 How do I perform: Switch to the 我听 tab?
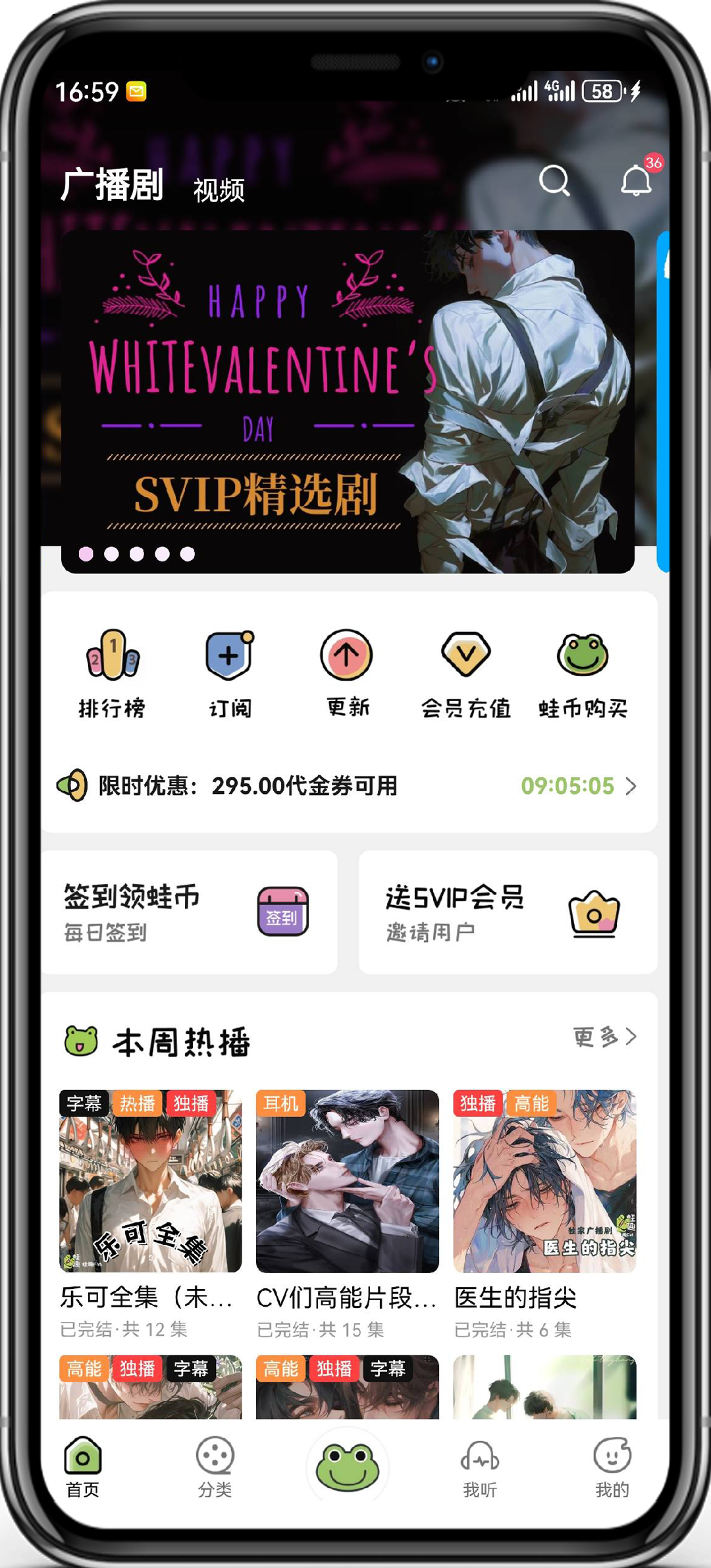480,1467
